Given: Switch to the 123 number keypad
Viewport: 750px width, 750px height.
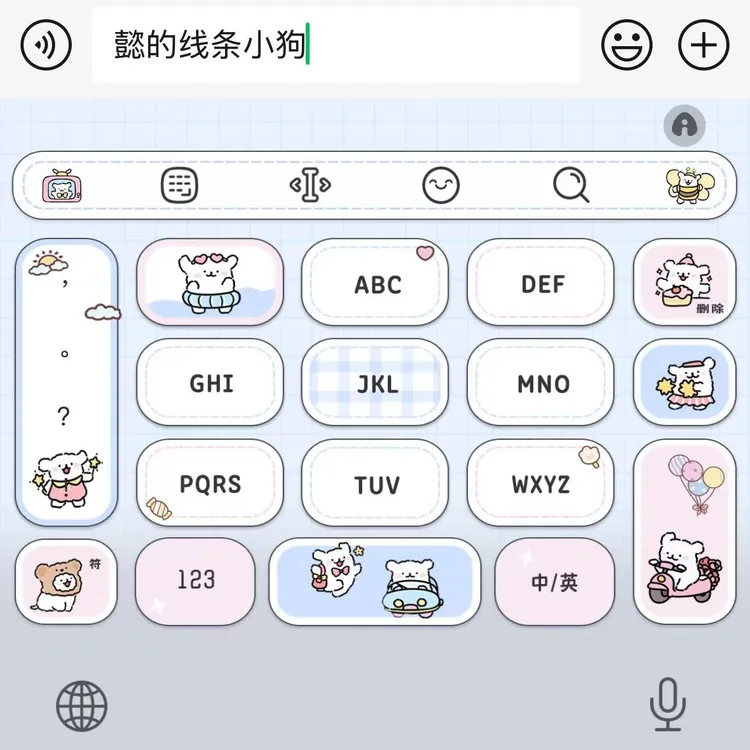Looking at the screenshot, I should pyautogui.click(x=196, y=580).
